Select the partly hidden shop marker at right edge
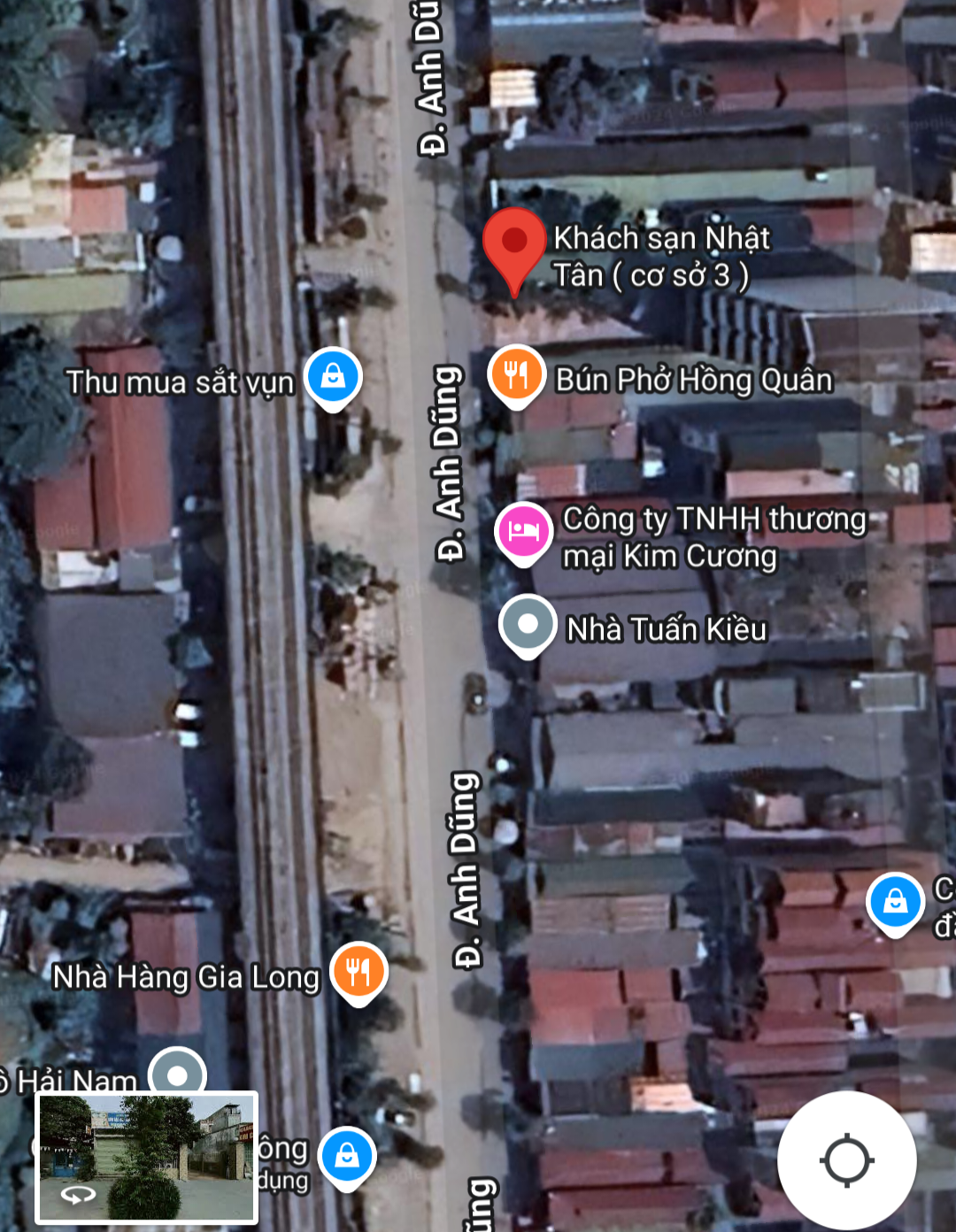Viewport: 956px width, 1232px height. point(895,901)
